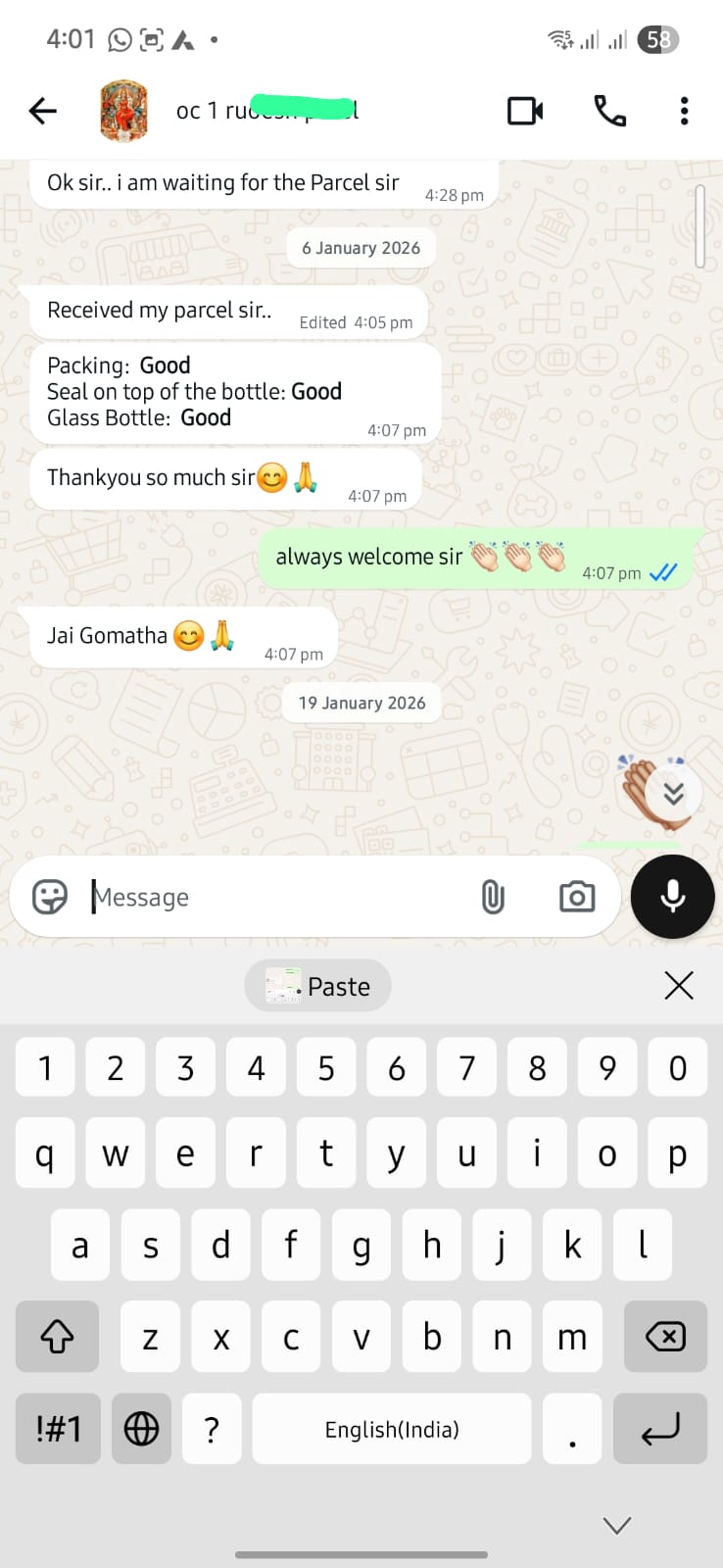Toggle Shift on the keyboard
Image resolution: width=723 pixels, height=1568 pixels.
coord(57,1336)
